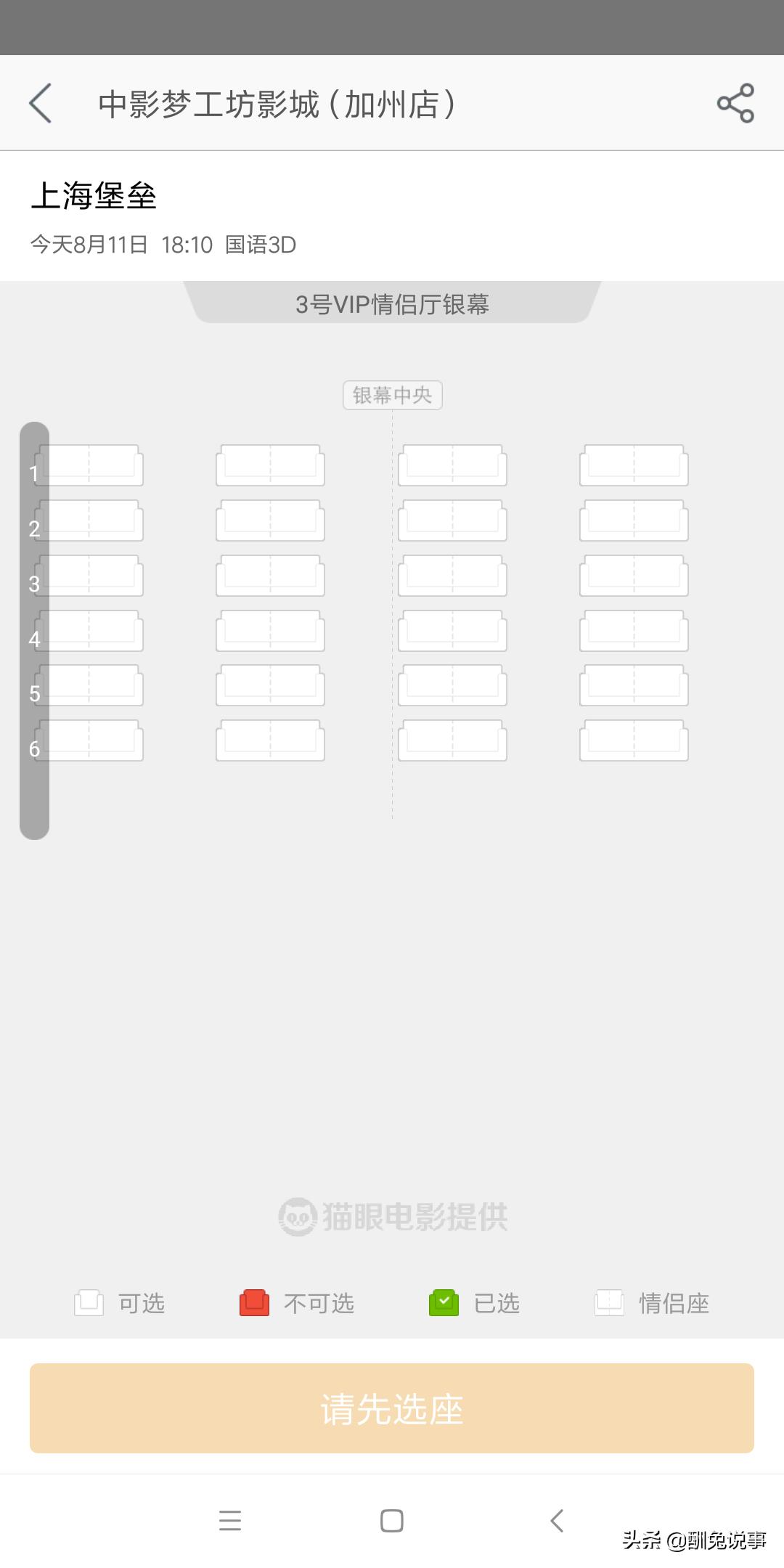Image resolution: width=784 pixels, height=1568 pixels.
Task: Select the second couple seat in row 2
Action: coord(270,520)
